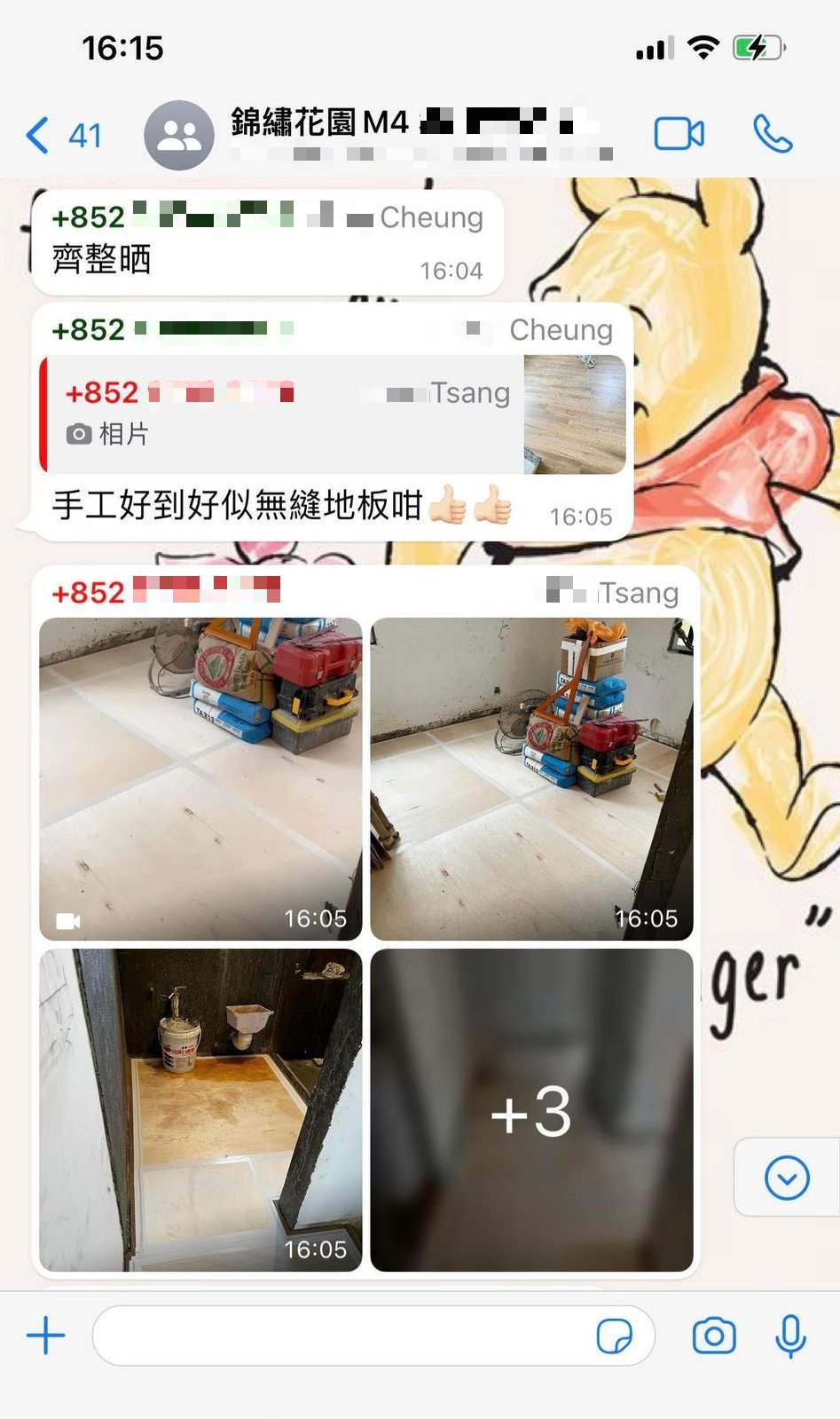View the +3 more photos tile

[531, 1109]
